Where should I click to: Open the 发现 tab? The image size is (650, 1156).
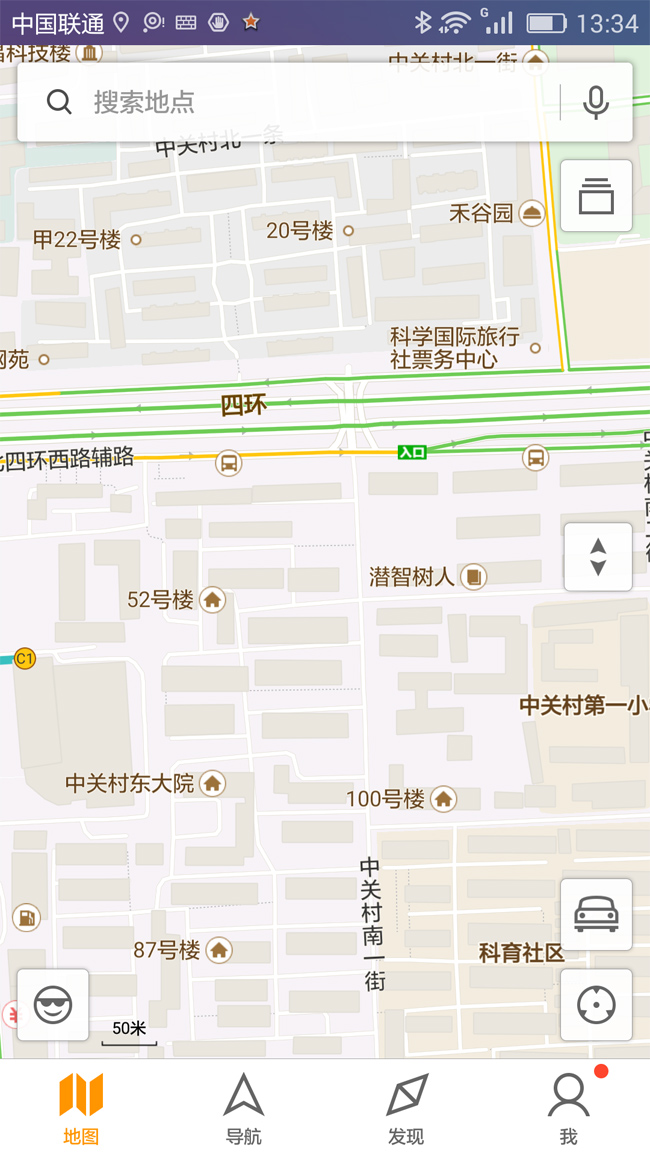coord(406,1108)
